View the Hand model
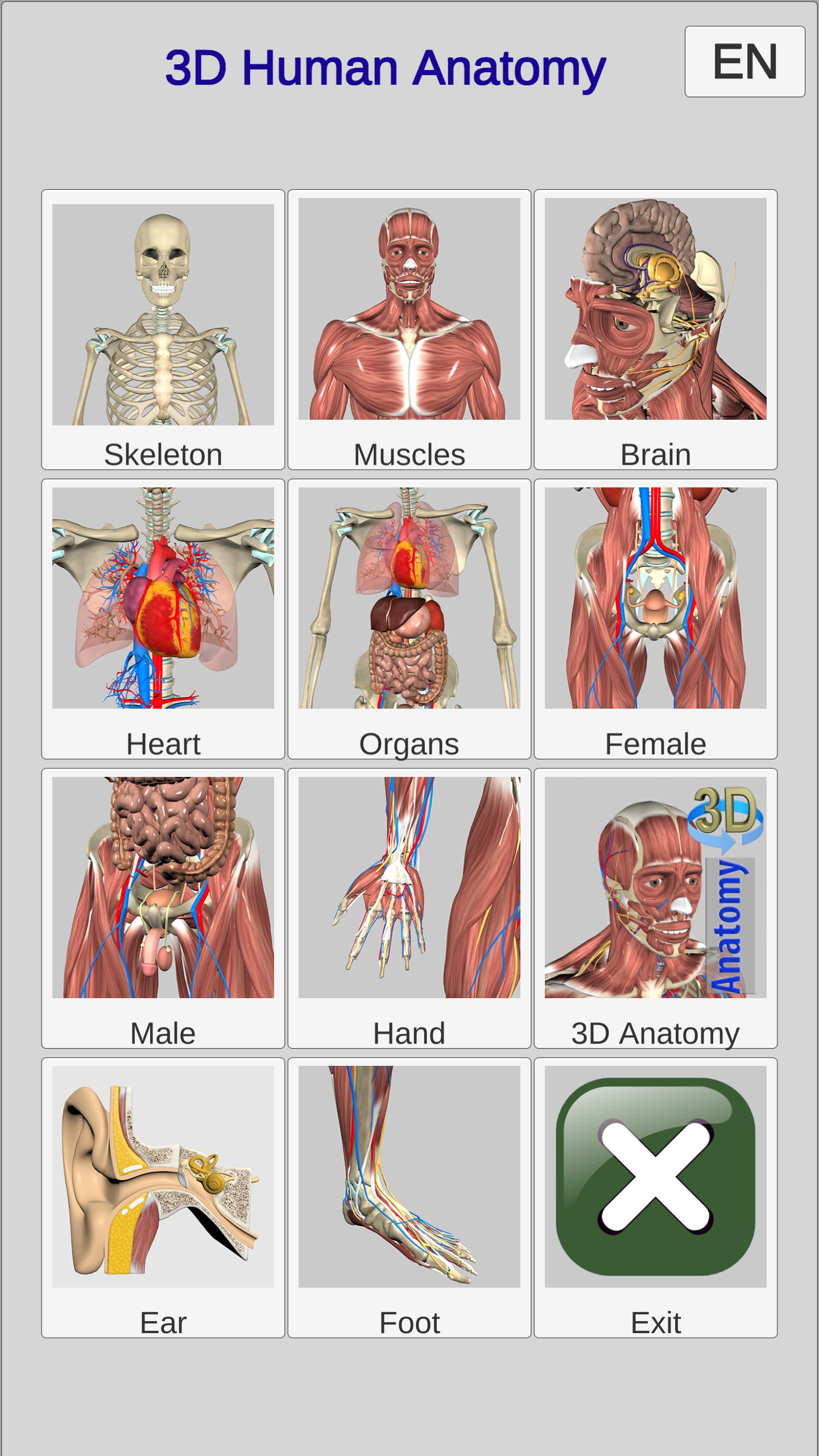The width and height of the screenshot is (819, 1456). click(409, 908)
